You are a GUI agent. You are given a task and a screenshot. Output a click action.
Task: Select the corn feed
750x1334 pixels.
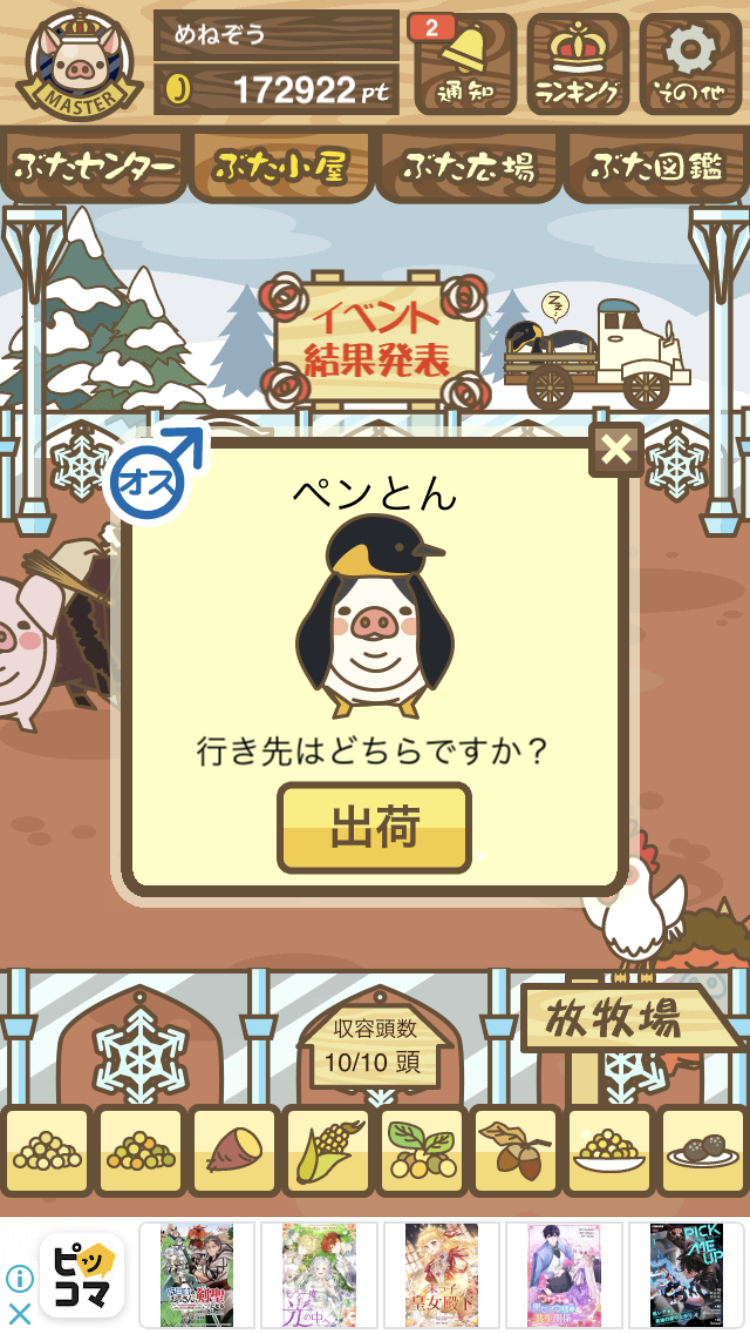327,1151
